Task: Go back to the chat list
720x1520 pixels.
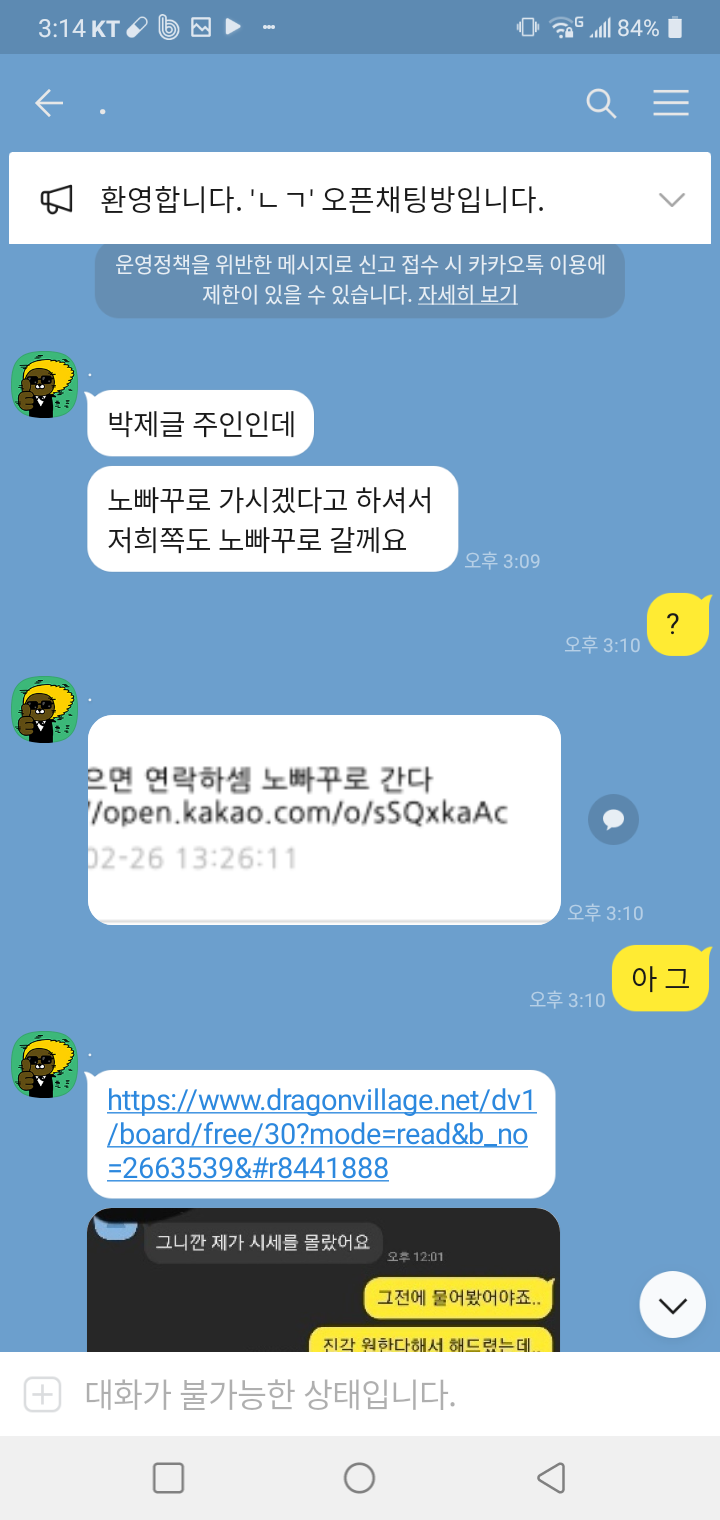Action: point(48,103)
